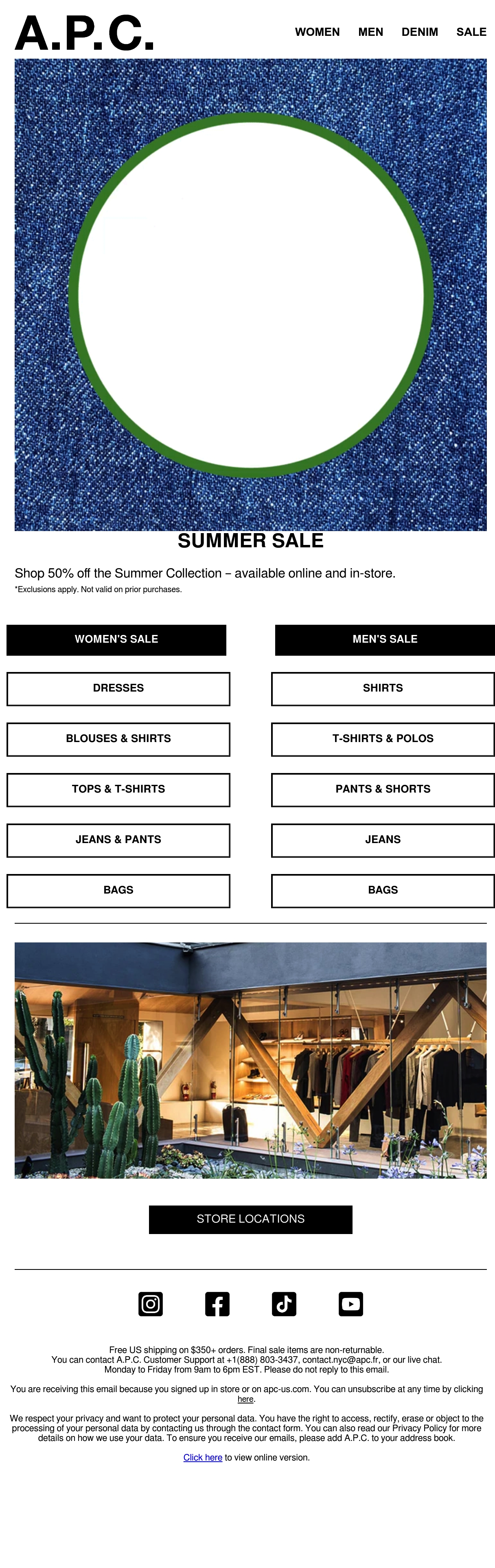Open the SALE link in header
This screenshot has height=1568, width=495.
click(x=471, y=32)
